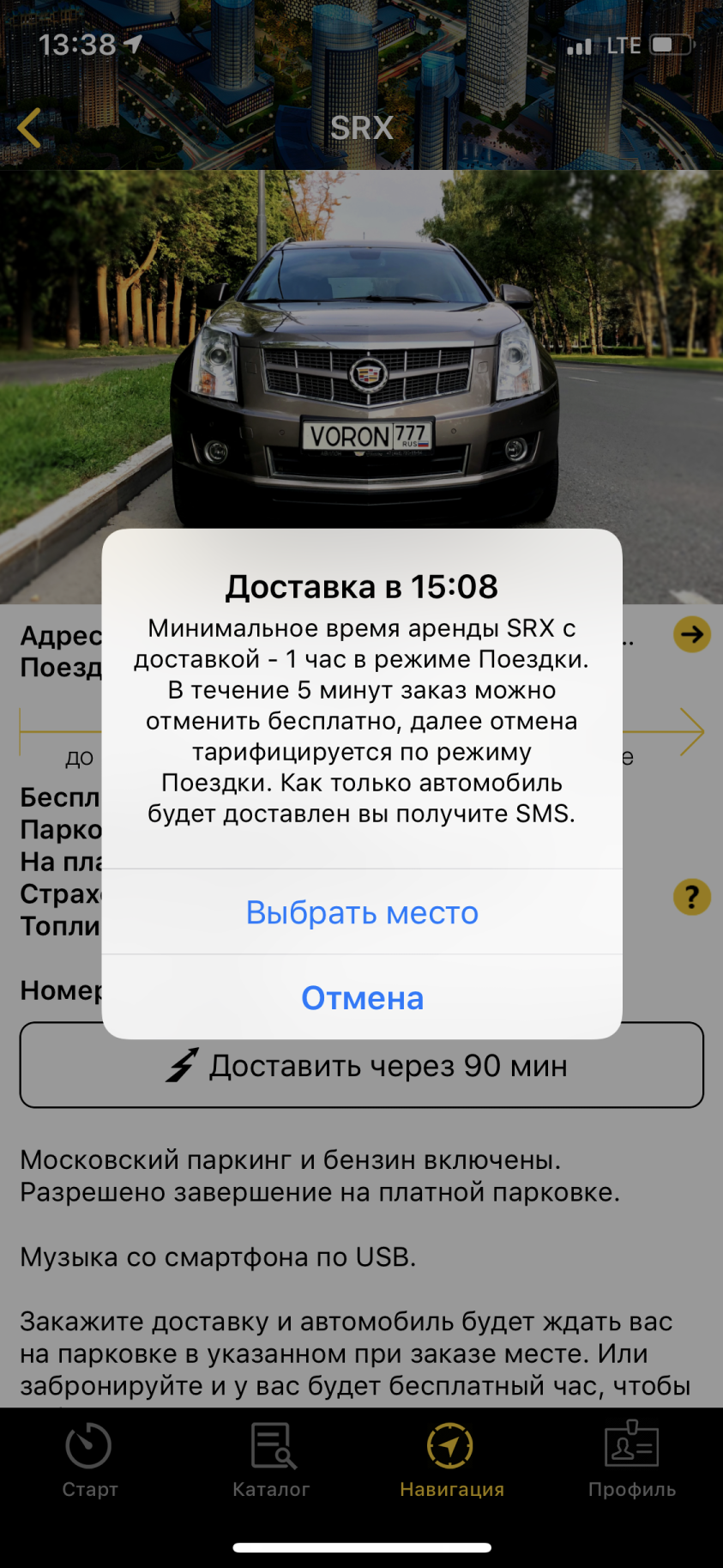The height and width of the screenshot is (1568, 723).
Task: Select the Навигация tab
Action: (451, 1462)
